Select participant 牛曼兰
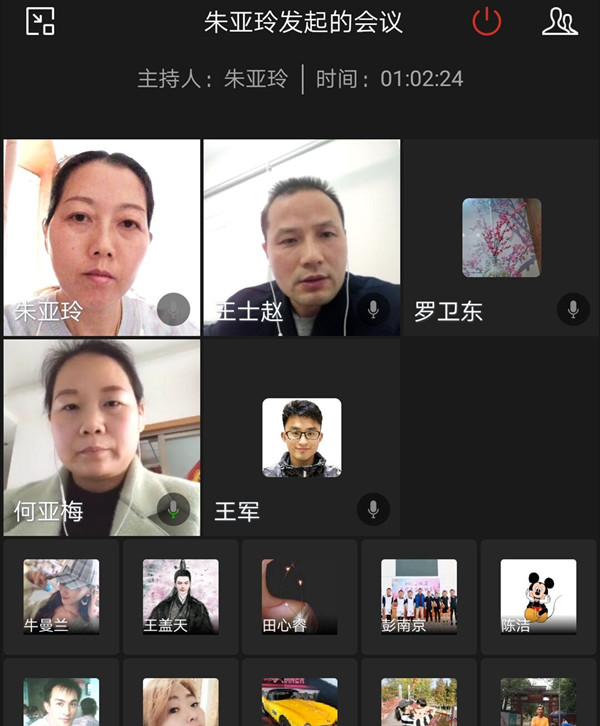The height and width of the screenshot is (726, 600). (61, 597)
